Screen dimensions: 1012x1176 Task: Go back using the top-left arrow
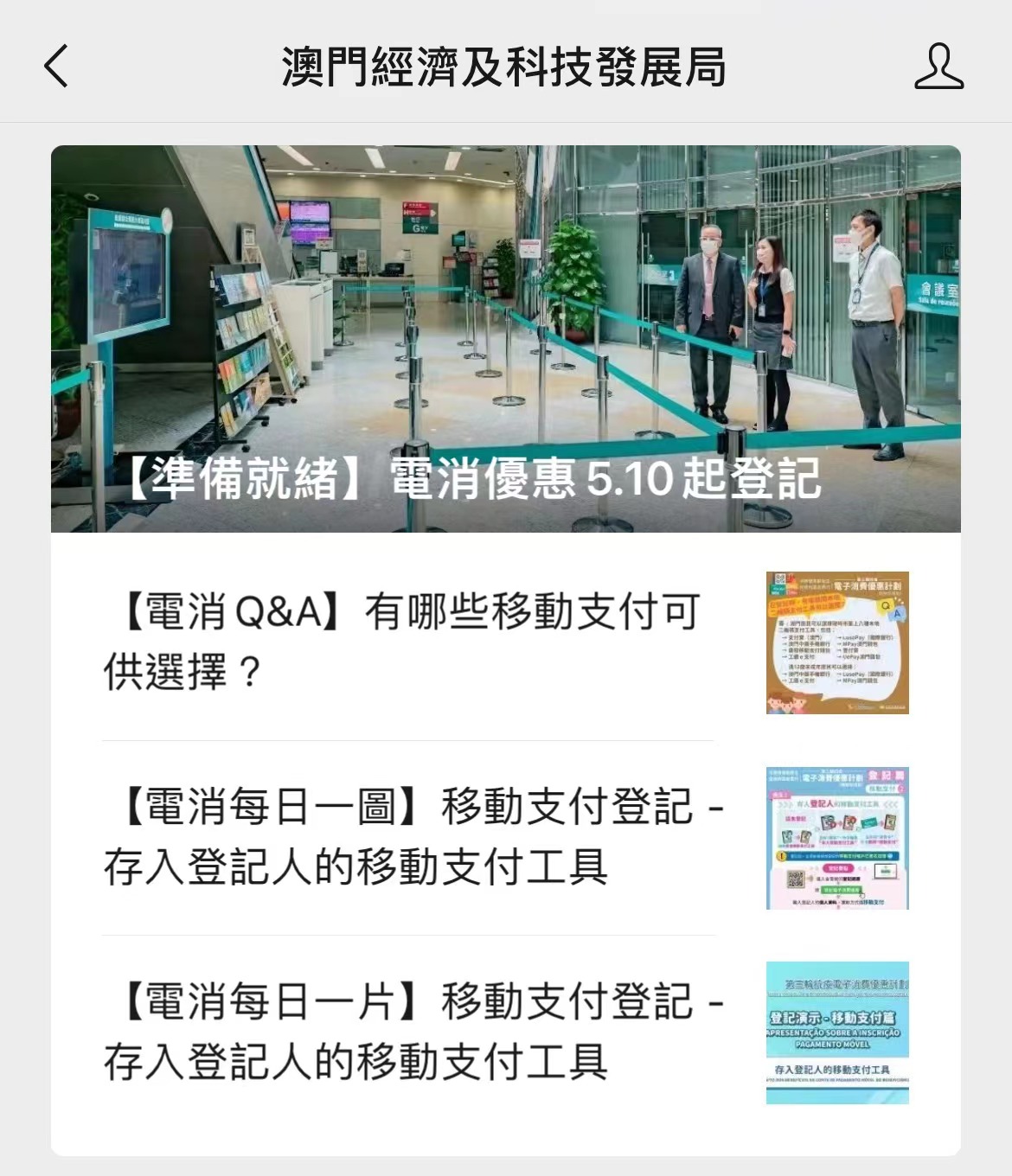point(56,67)
